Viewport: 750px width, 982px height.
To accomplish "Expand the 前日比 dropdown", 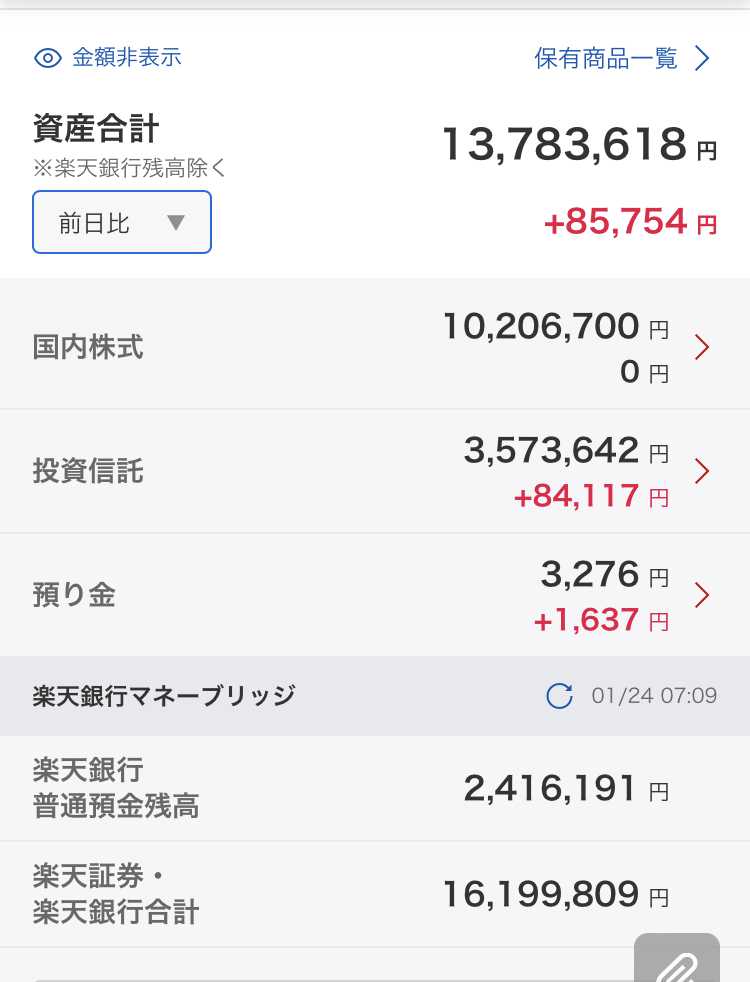I will [122, 222].
